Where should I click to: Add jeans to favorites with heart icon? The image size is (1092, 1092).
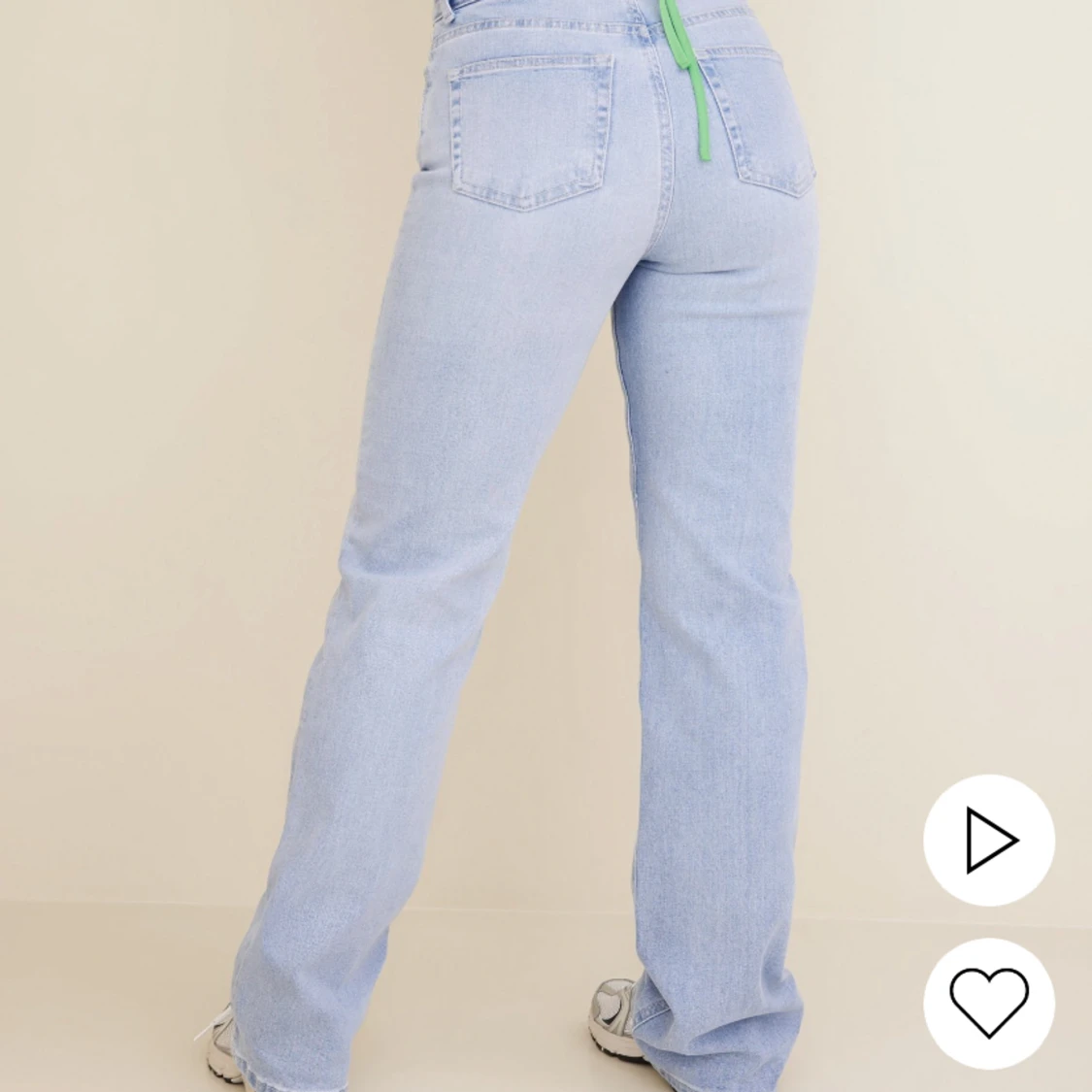[x=989, y=1004]
